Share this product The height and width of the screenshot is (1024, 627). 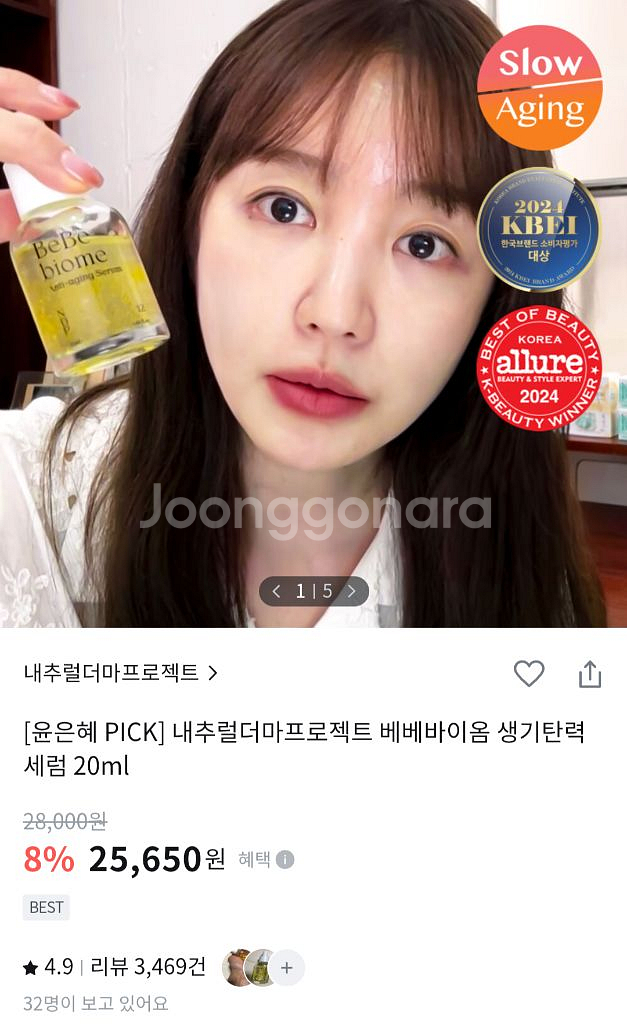(x=590, y=673)
